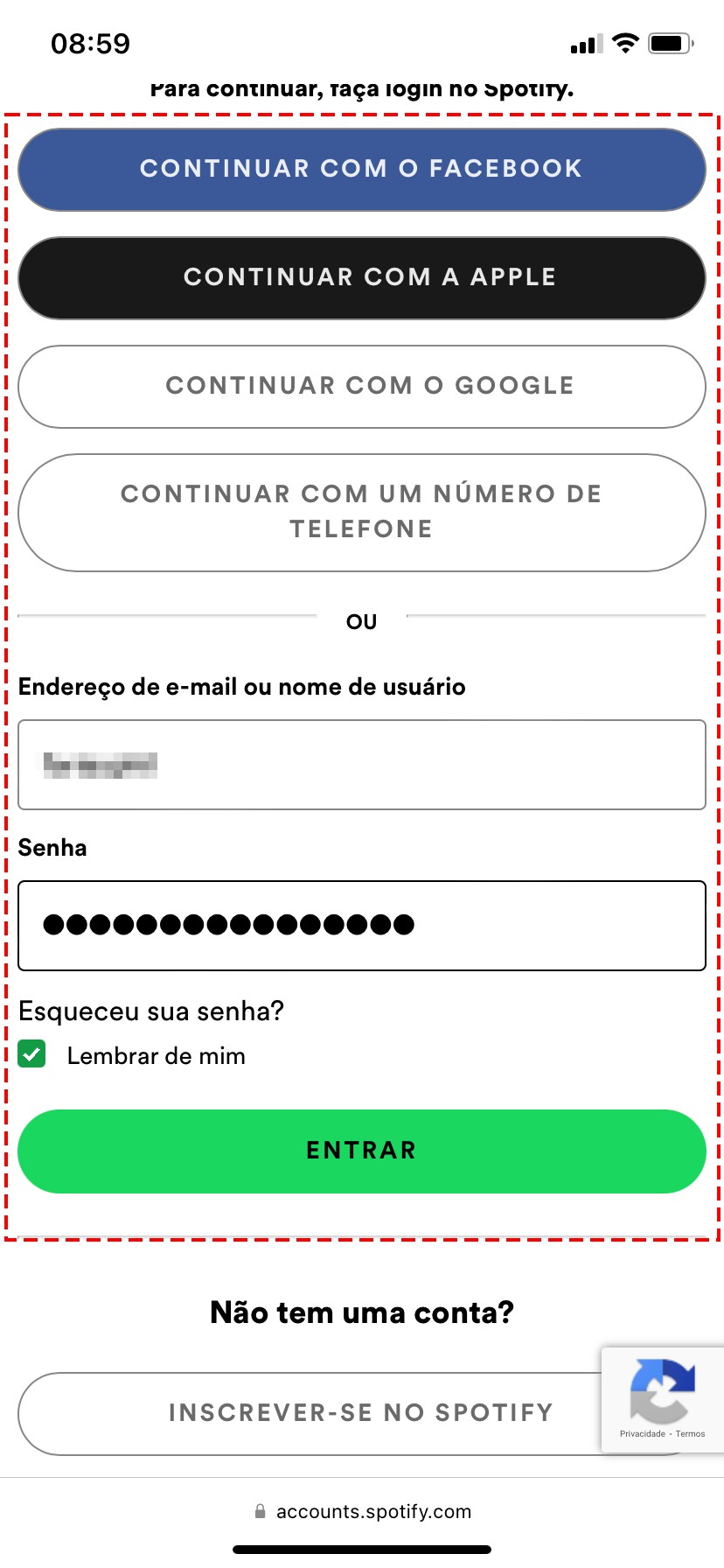Tap the green Entrar button
This screenshot has width=724, height=1568.
362,1151
